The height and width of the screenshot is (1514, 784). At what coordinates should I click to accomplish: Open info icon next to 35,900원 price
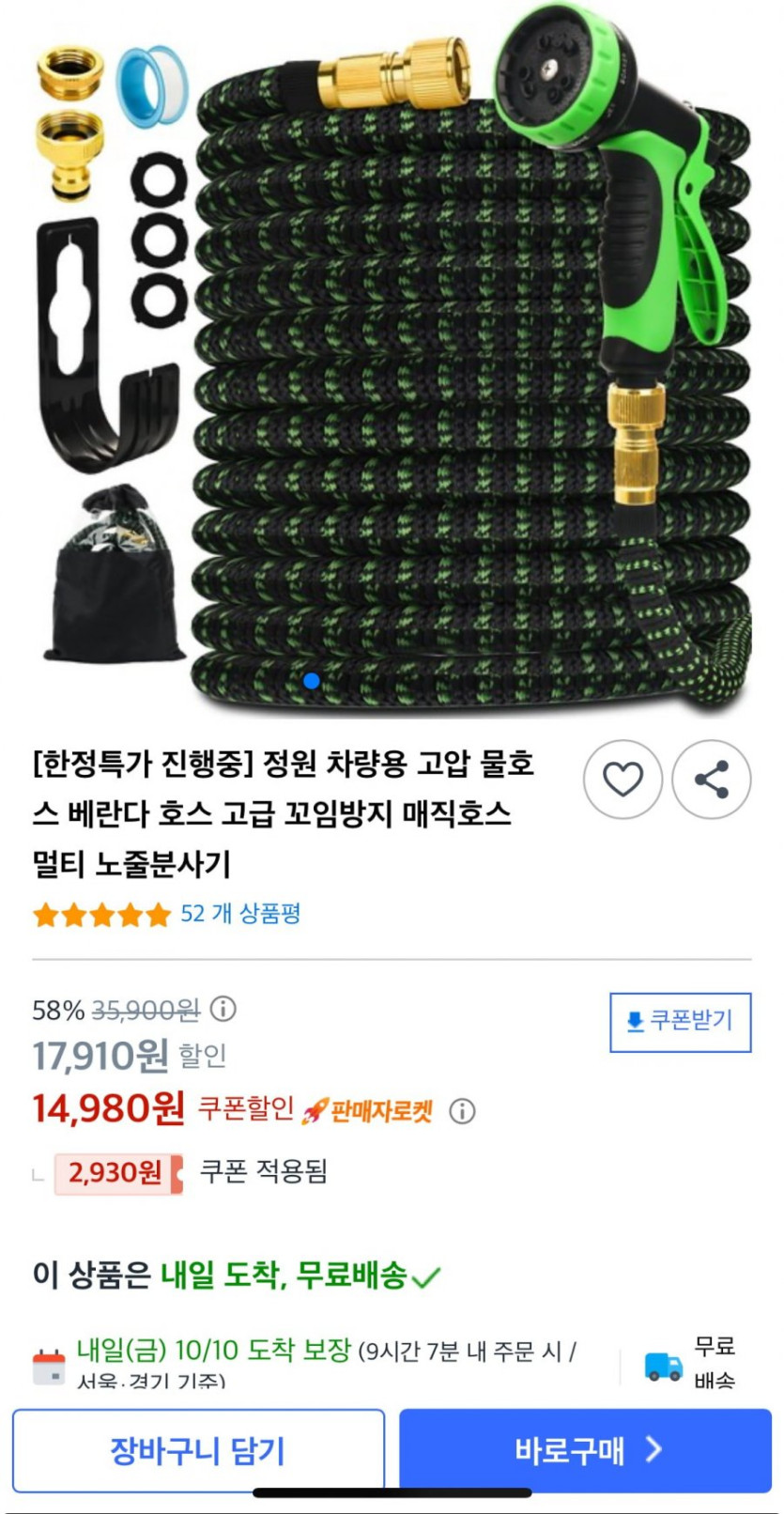(223, 1010)
